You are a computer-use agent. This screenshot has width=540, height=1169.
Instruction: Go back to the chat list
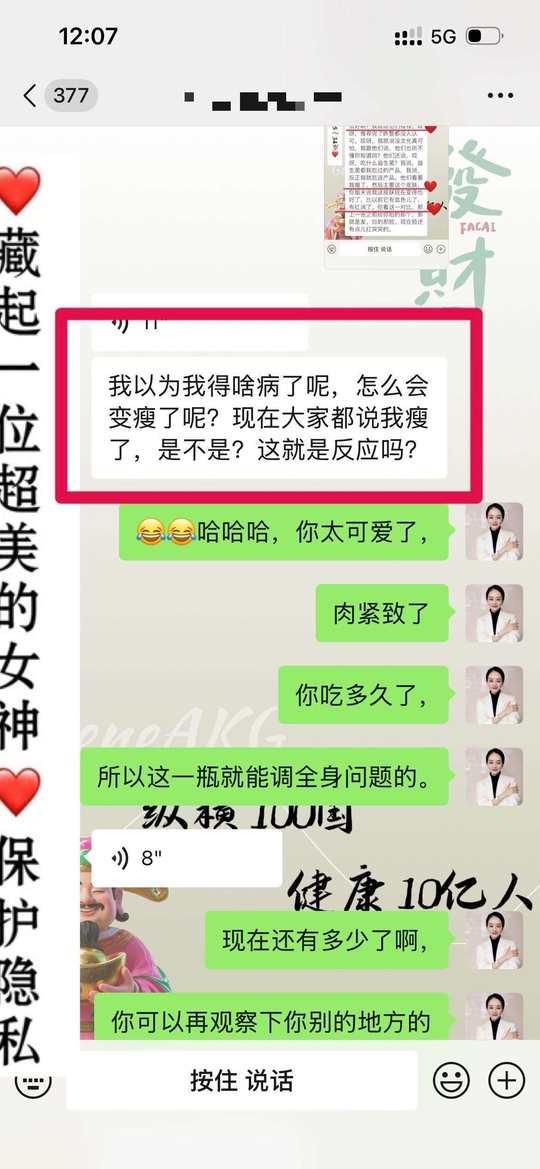[x=30, y=95]
